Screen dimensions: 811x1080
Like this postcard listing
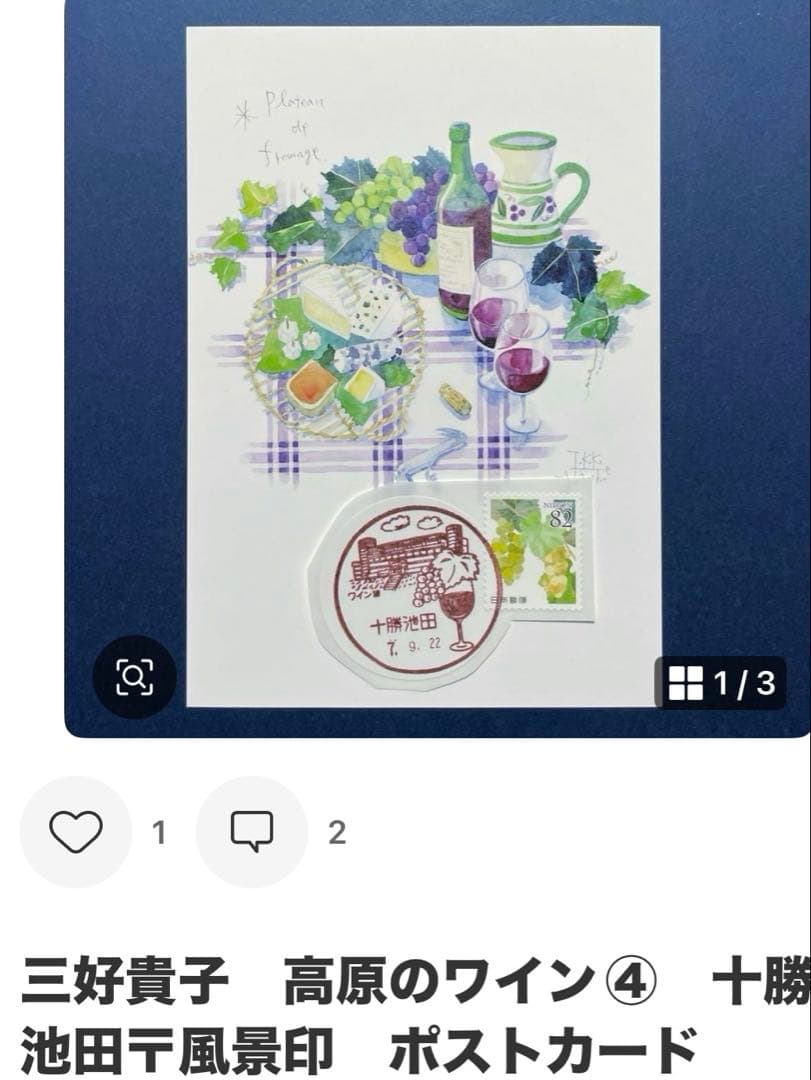76,832
